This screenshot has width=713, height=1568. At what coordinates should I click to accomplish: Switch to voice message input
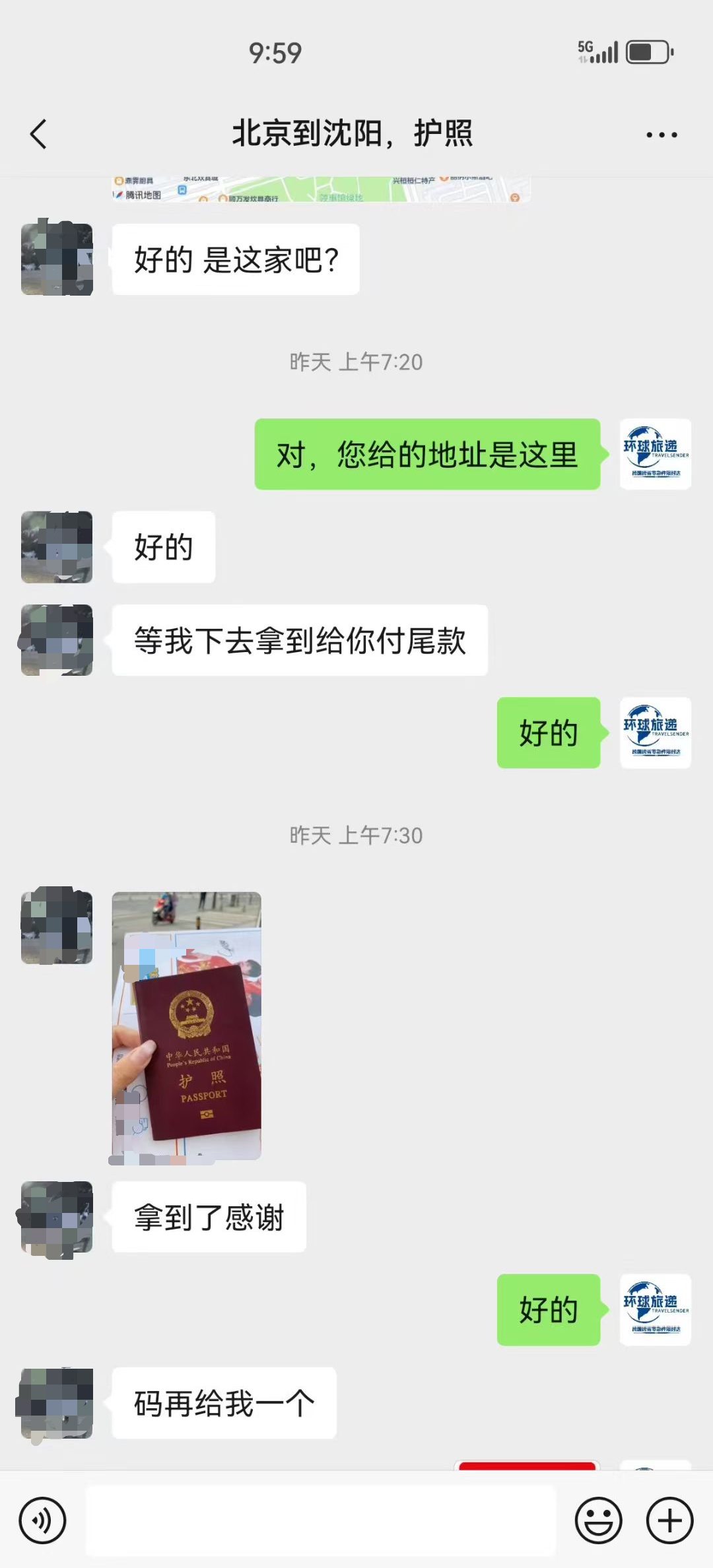(x=42, y=1520)
